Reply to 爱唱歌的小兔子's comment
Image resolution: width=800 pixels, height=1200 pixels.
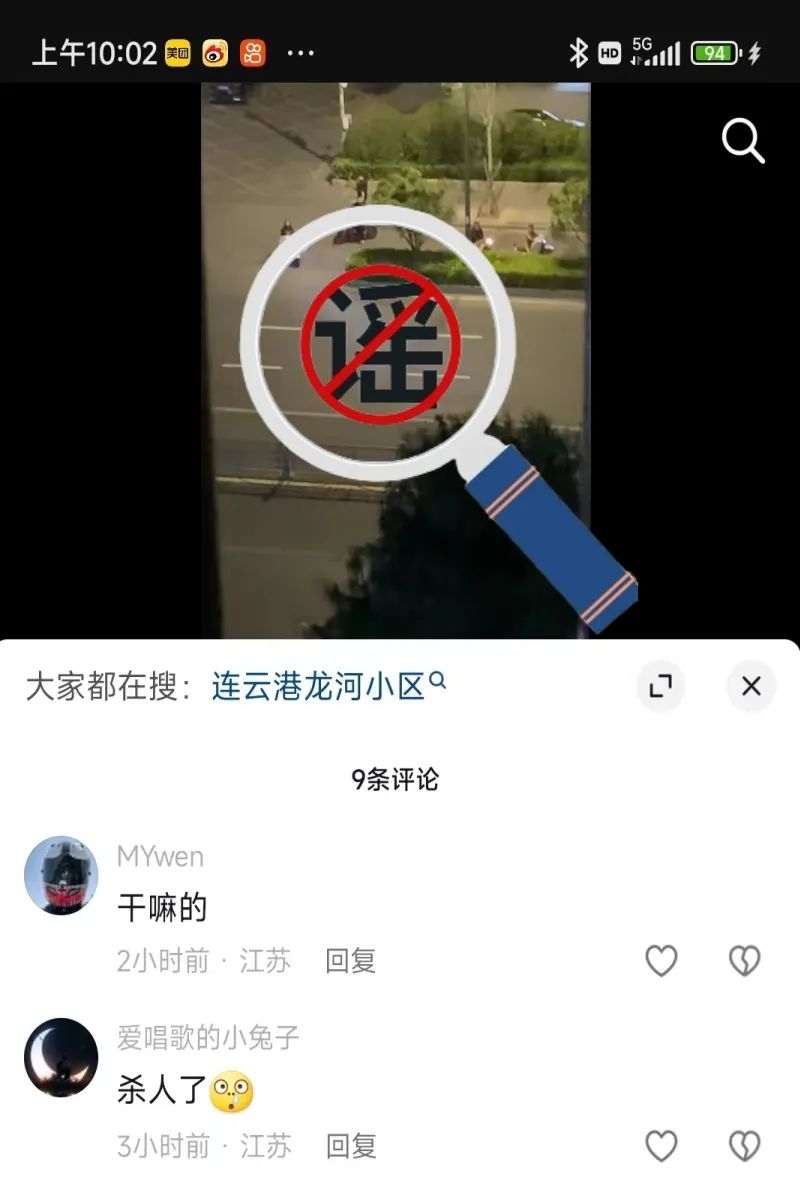coord(351,1145)
